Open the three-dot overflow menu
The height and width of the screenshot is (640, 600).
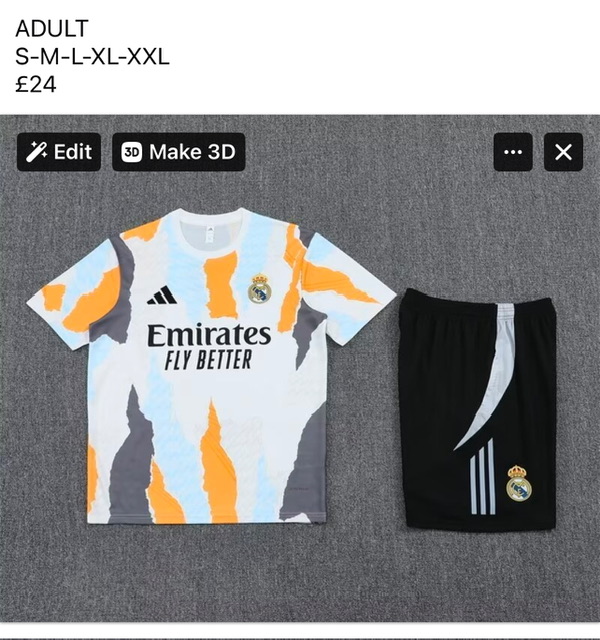(x=513, y=152)
